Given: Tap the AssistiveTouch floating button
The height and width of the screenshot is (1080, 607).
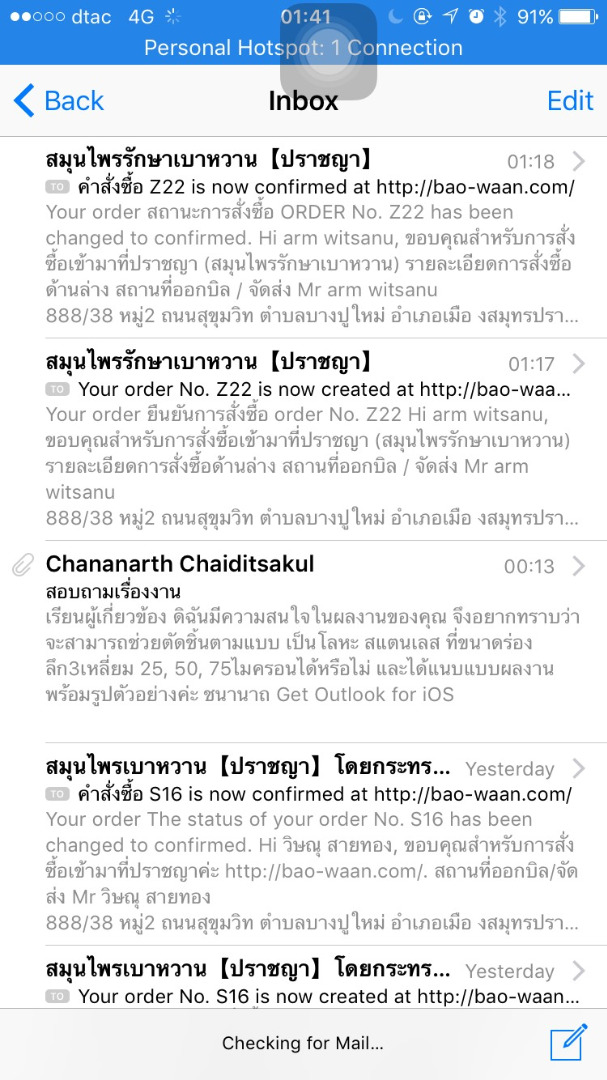Looking at the screenshot, I should [x=328, y=52].
